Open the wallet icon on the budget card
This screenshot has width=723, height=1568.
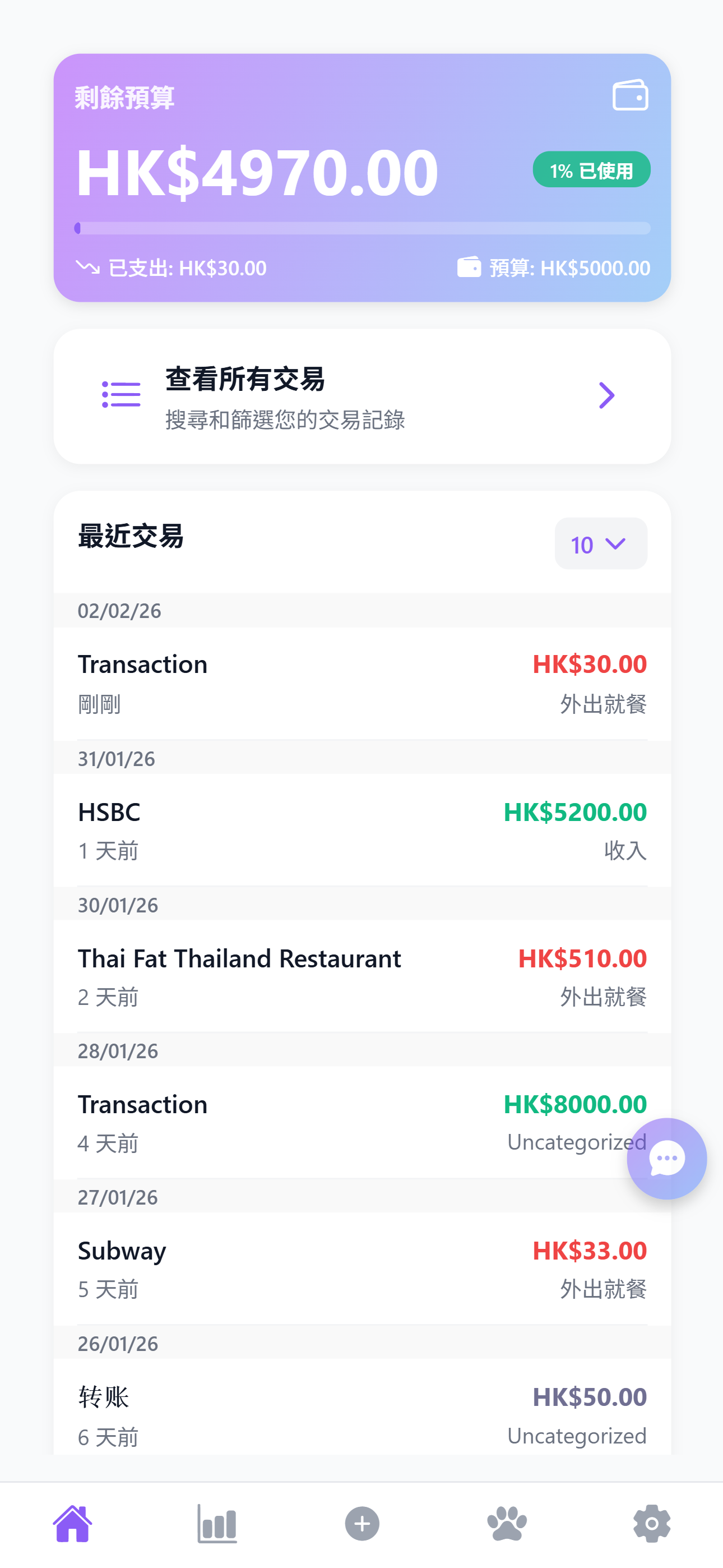[x=629, y=95]
